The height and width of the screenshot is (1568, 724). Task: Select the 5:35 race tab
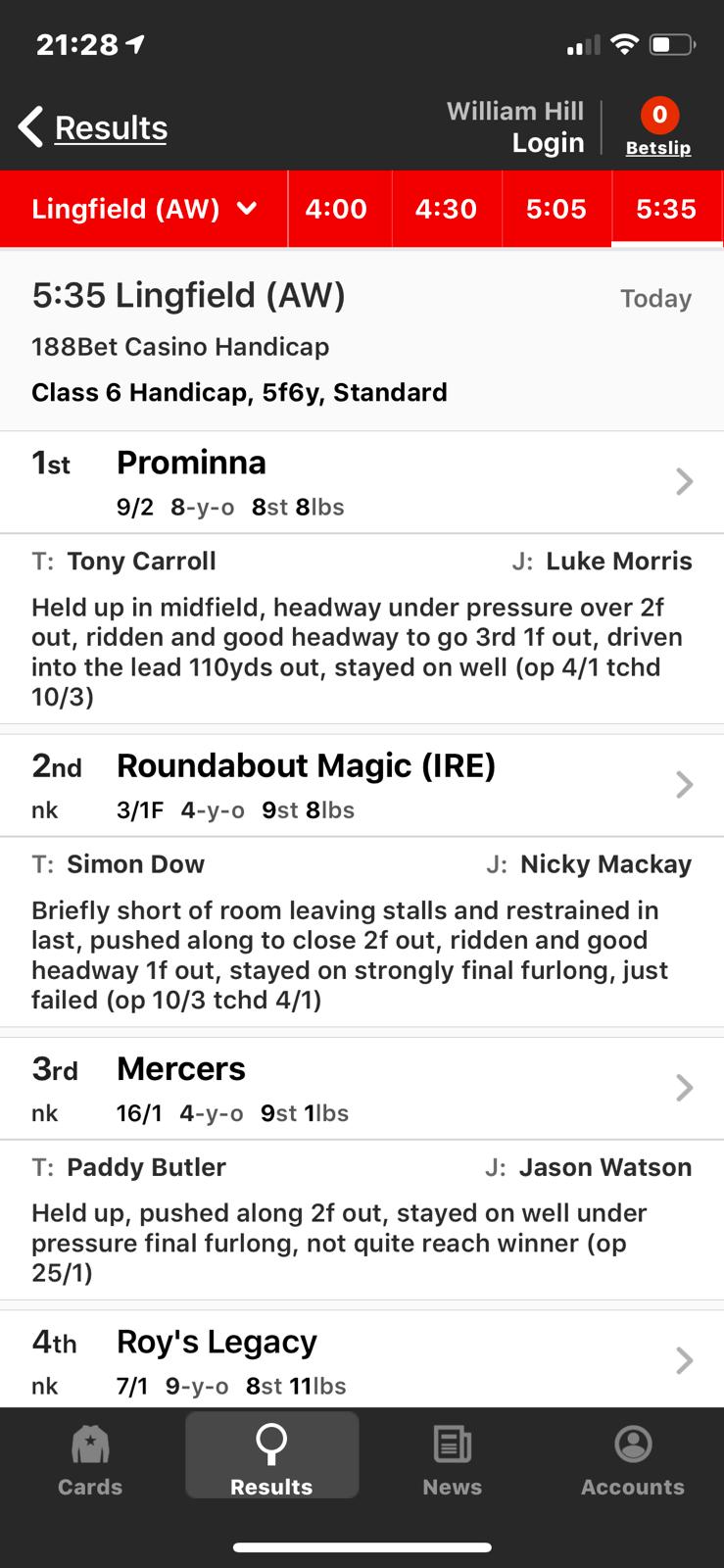pyautogui.click(x=667, y=209)
